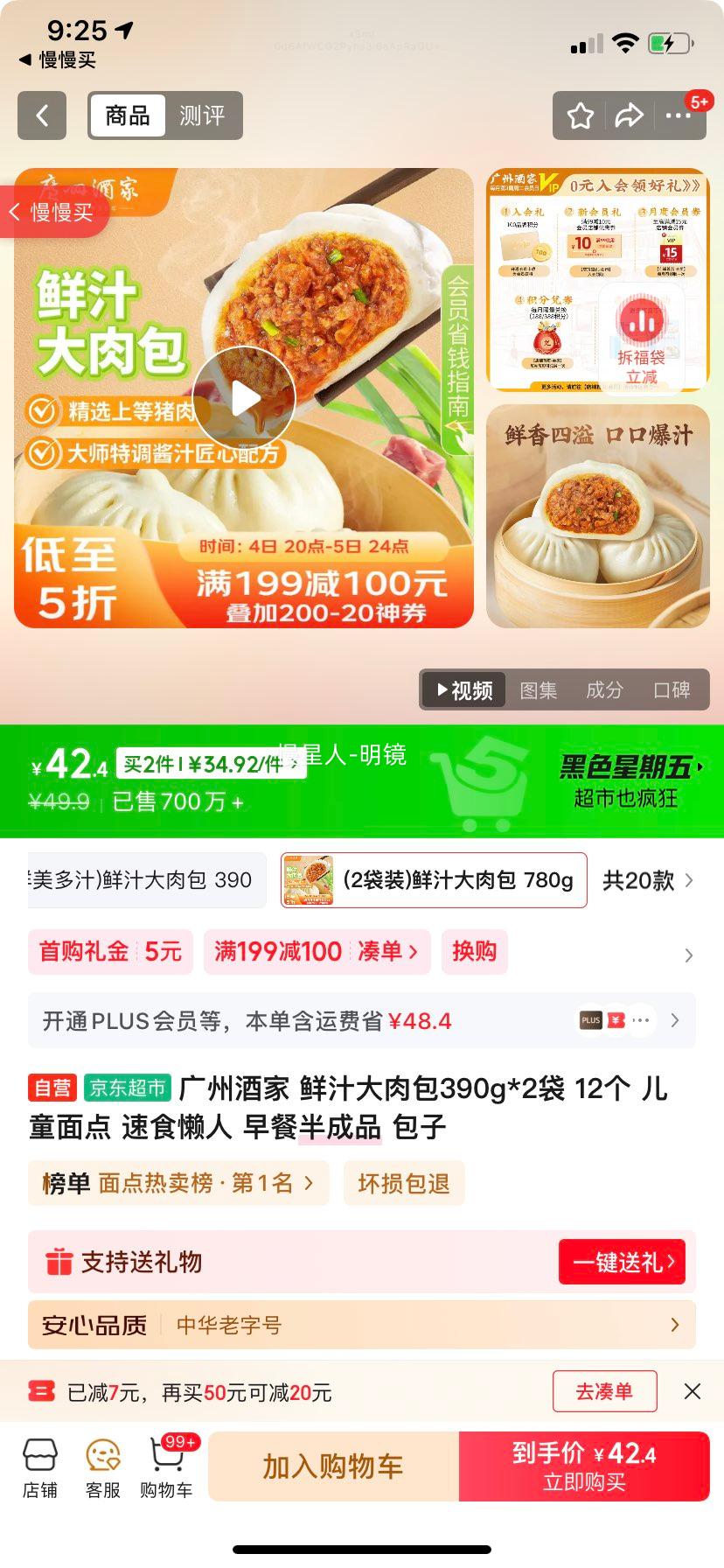Favorite the product via the star icon

tap(580, 115)
